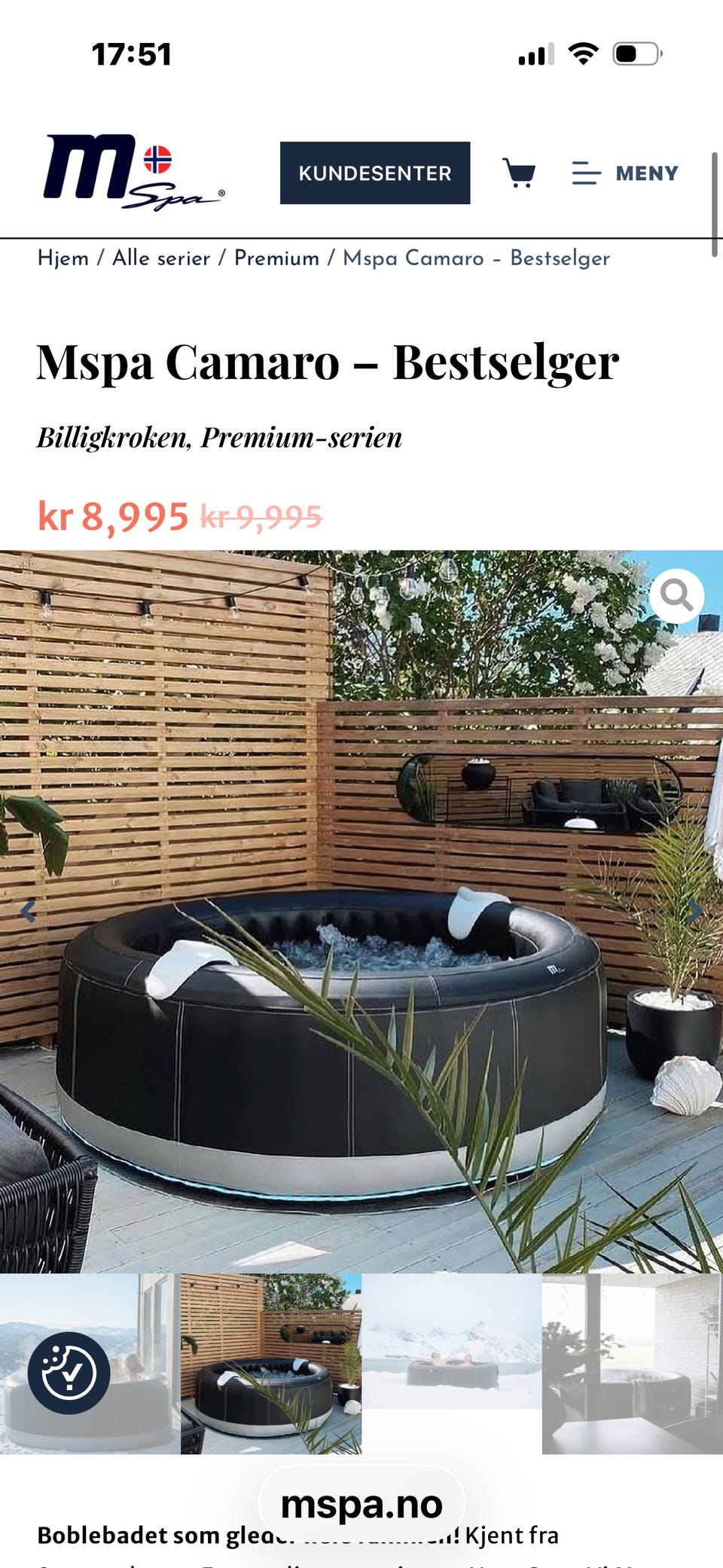Viewport: 723px width, 1568px height.
Task: Open the shopping cart
Action: tap(520, 173)
